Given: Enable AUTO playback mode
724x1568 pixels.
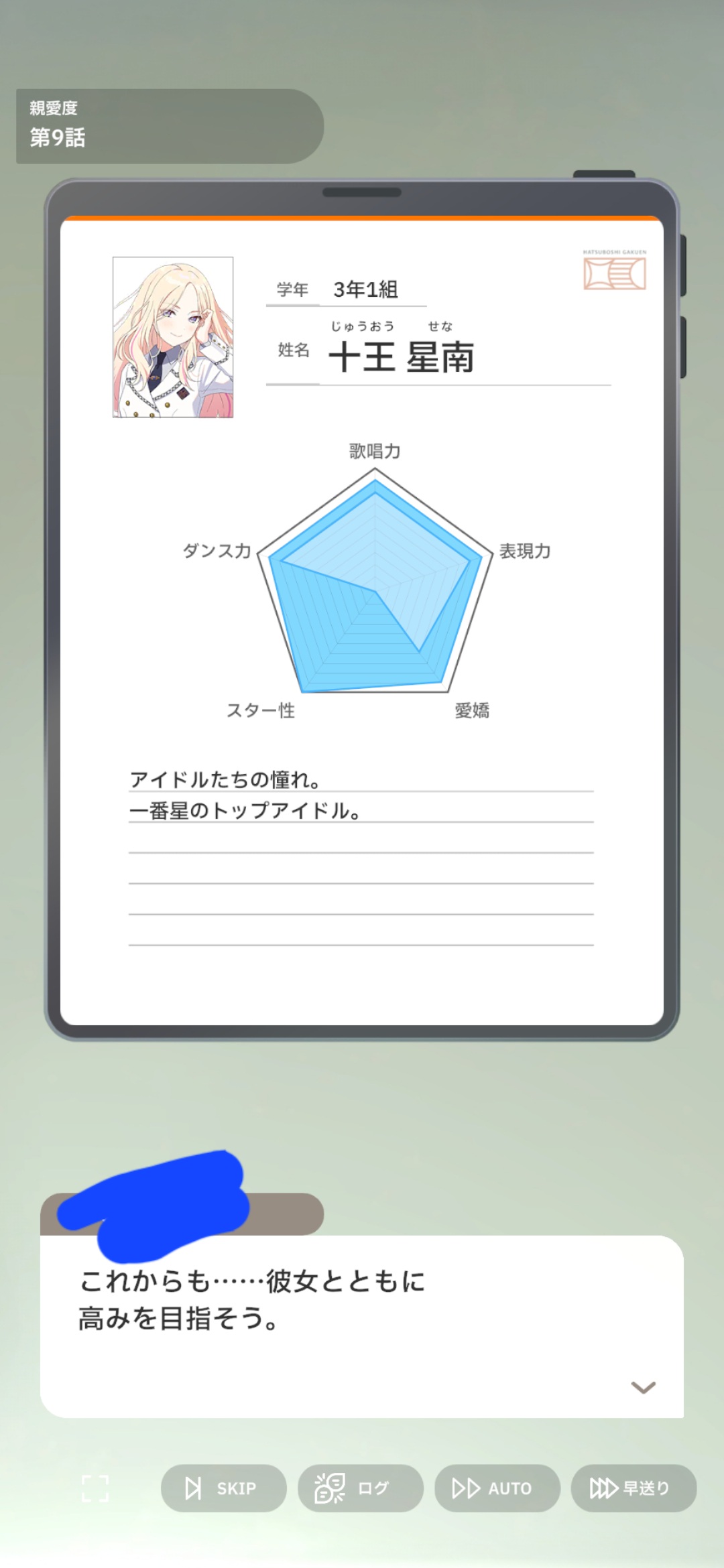Looking at the screenshot, I should tap(497, 1488).
